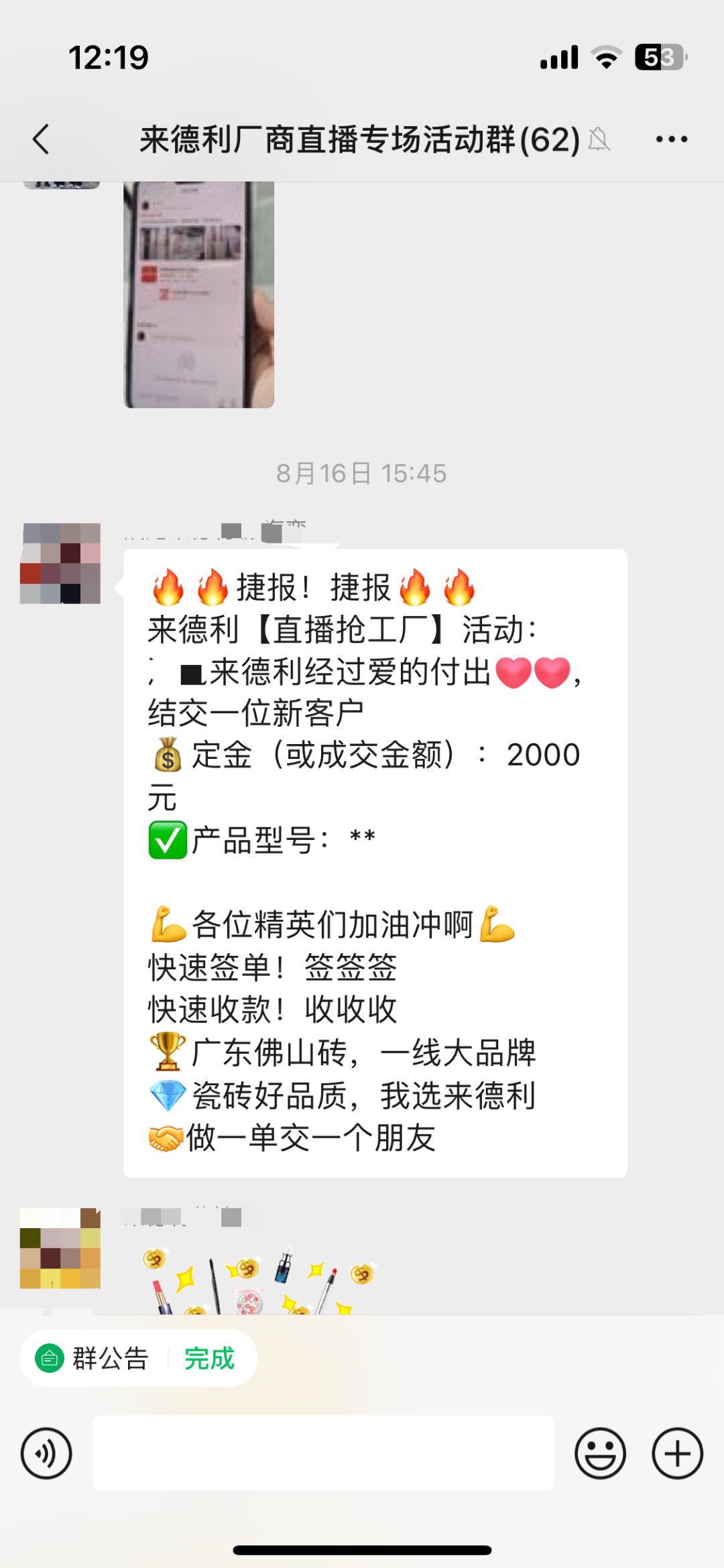Focus the message text field
The image size is (724, 1568).
323,1453
